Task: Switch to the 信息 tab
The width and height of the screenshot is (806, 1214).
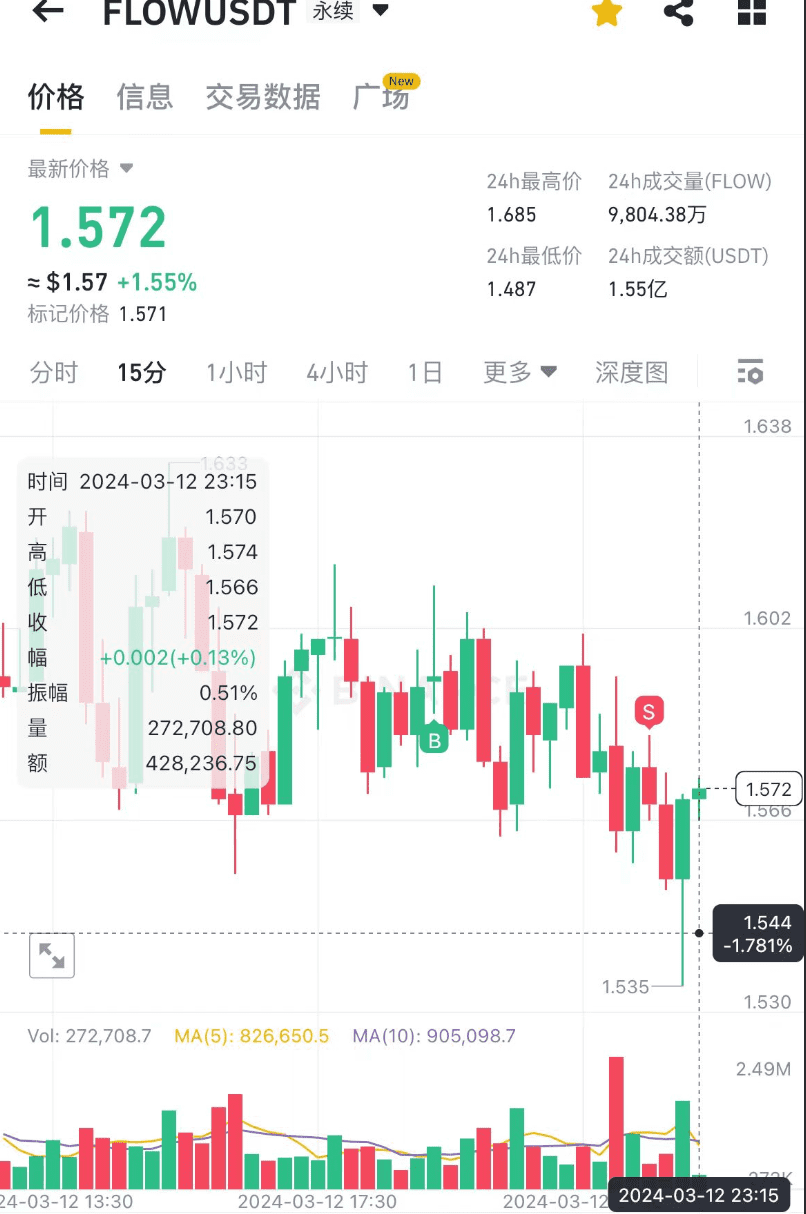Action: point(145,97)
